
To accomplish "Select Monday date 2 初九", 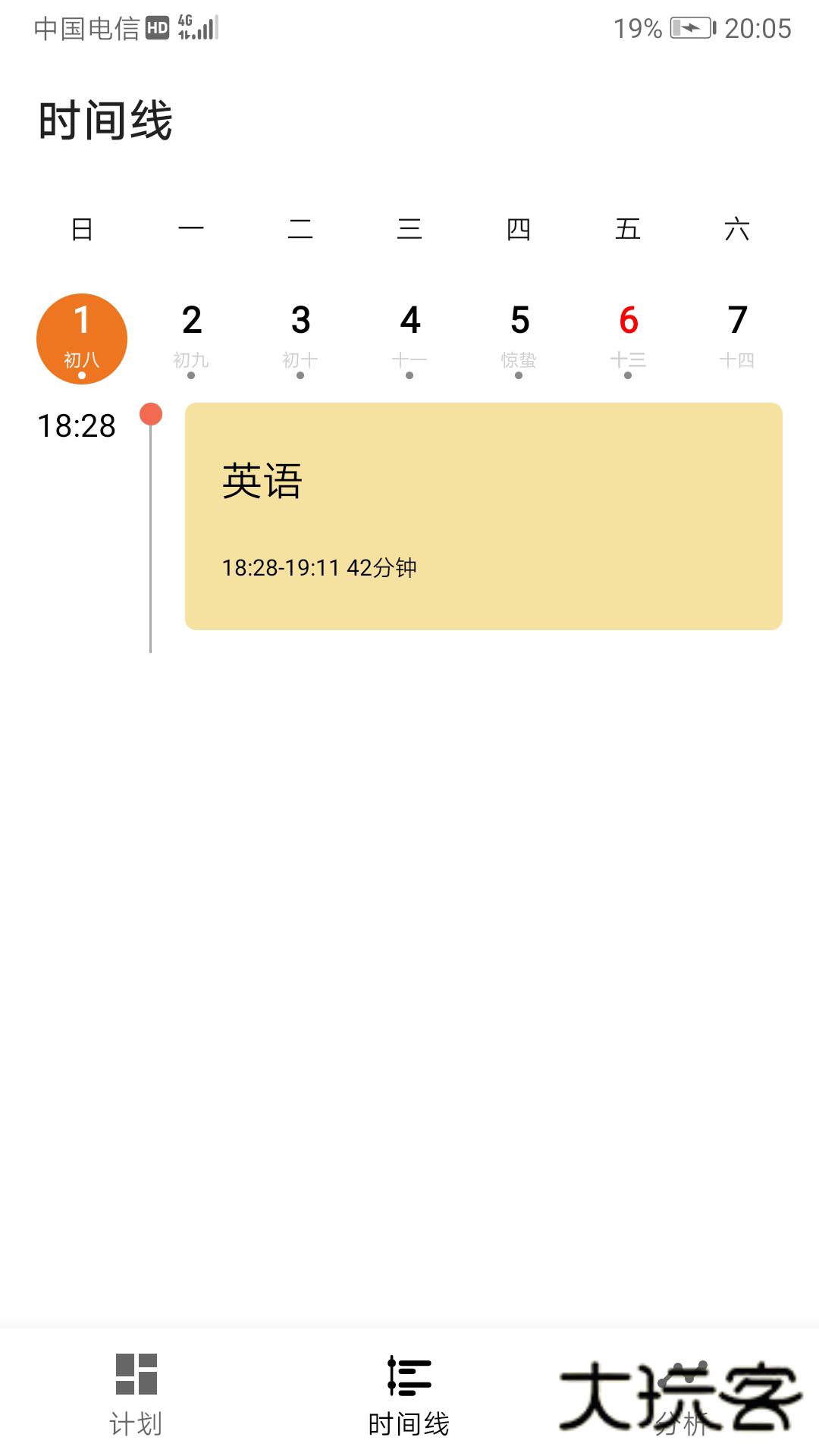I will 192,334.
